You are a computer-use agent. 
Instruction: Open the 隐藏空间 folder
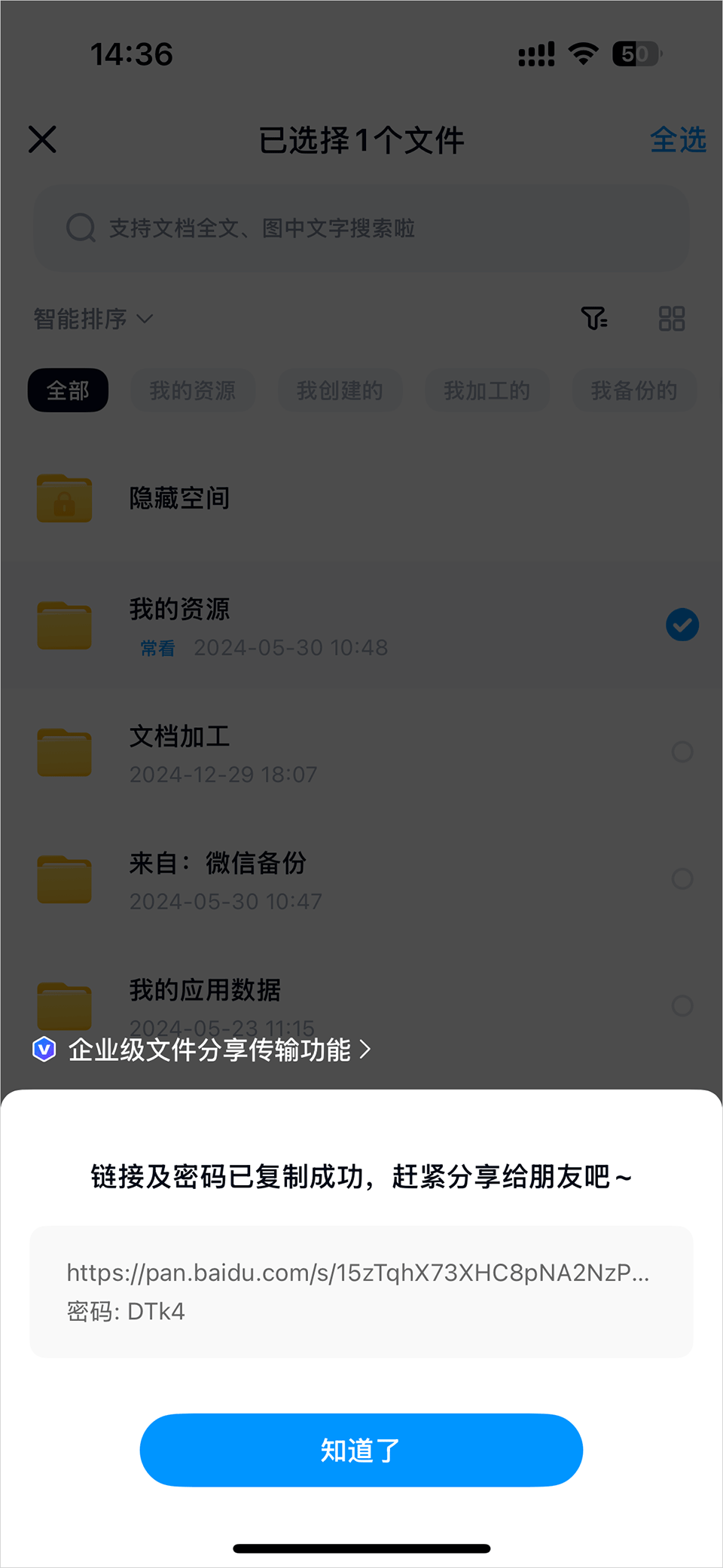(x=179, y=498)
